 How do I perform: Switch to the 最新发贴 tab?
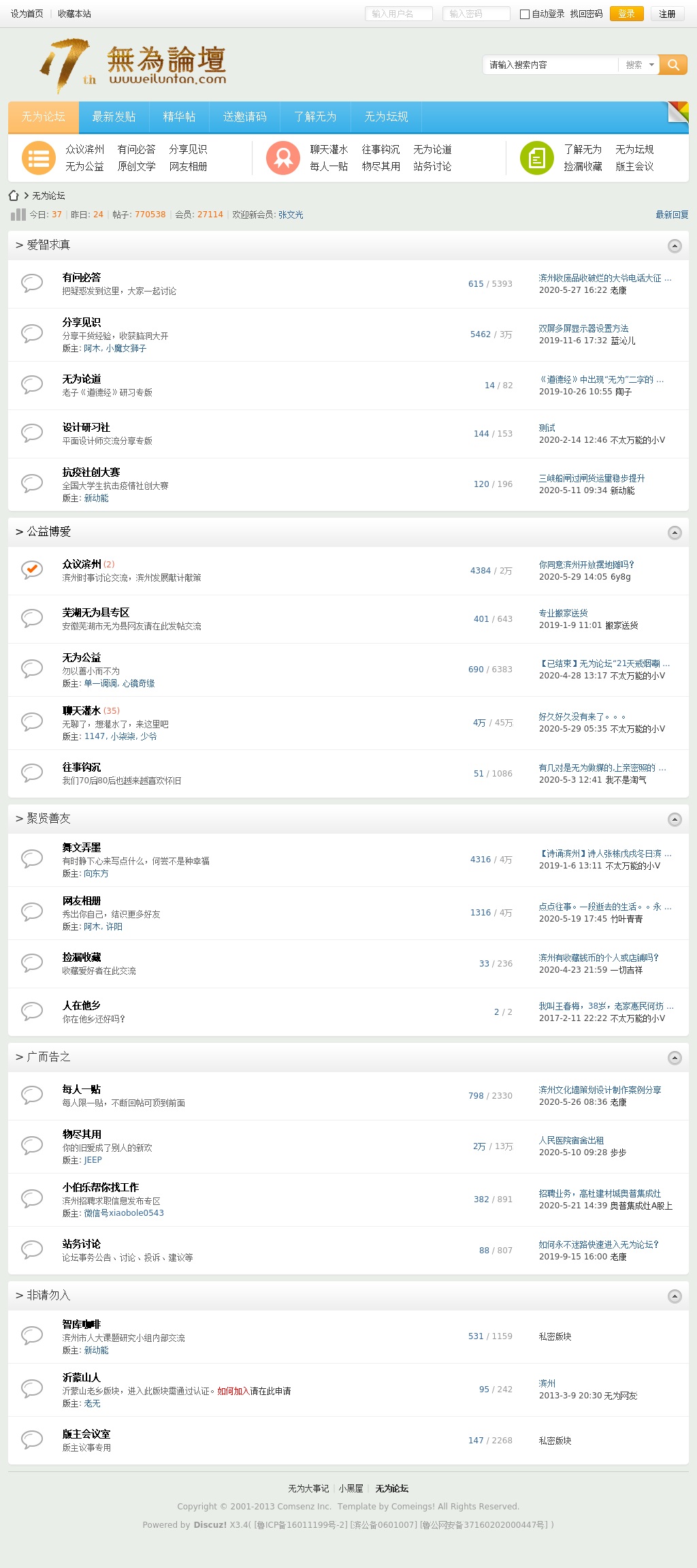click(114, 116)
